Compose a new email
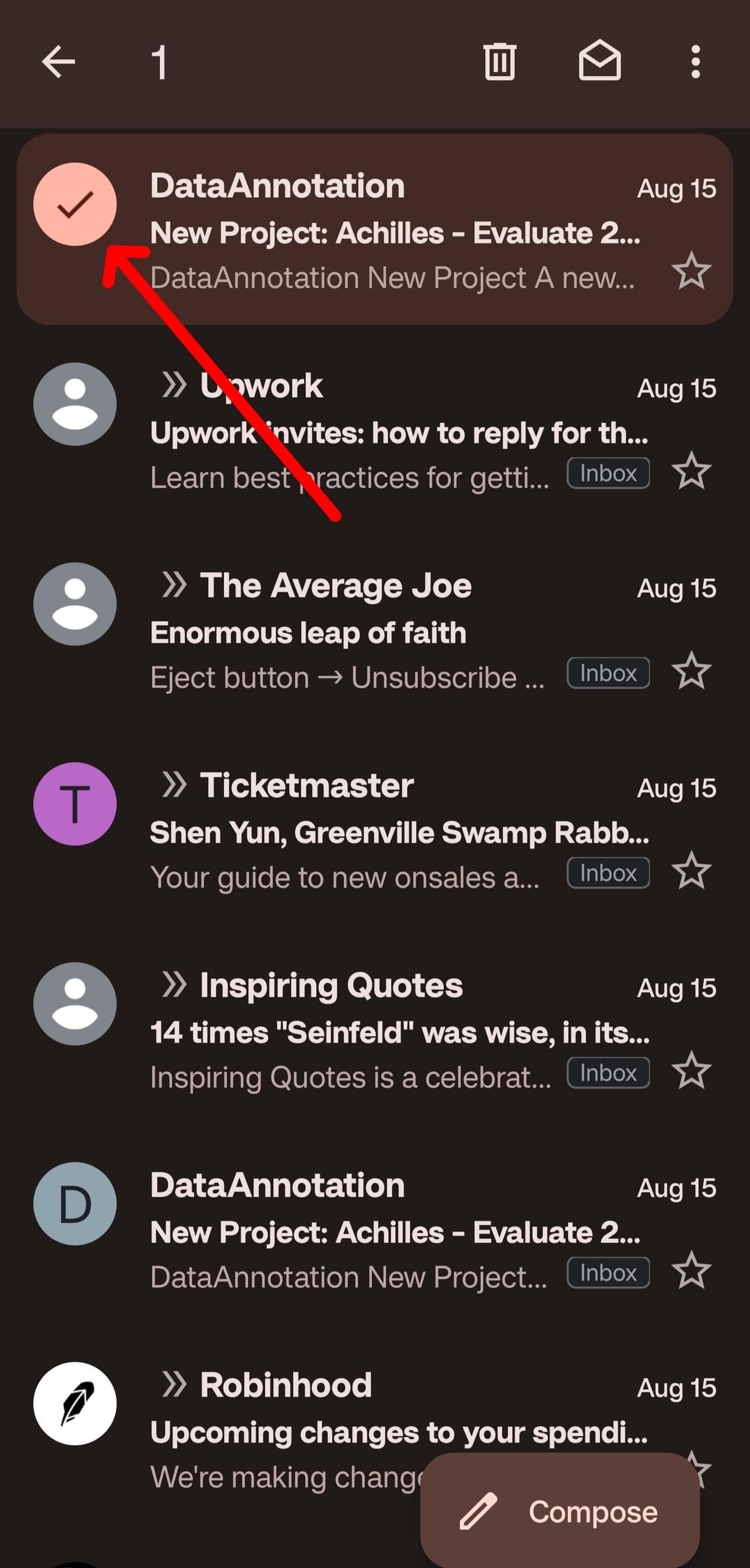 560,1513
